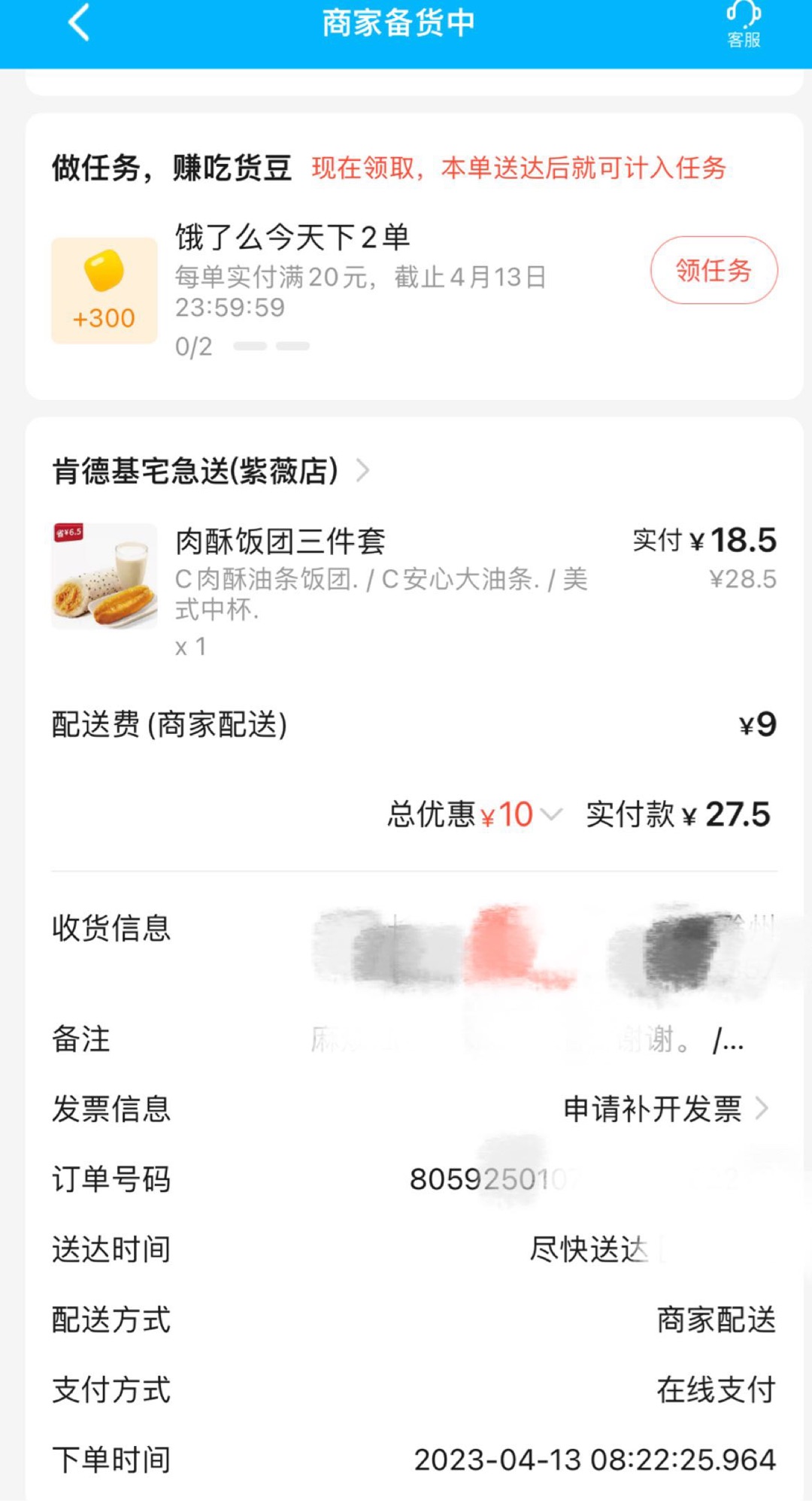Image resolution: width=812 pixels, height=1501 pixels.
Task: Go back from the order status page
Action: 79,23
